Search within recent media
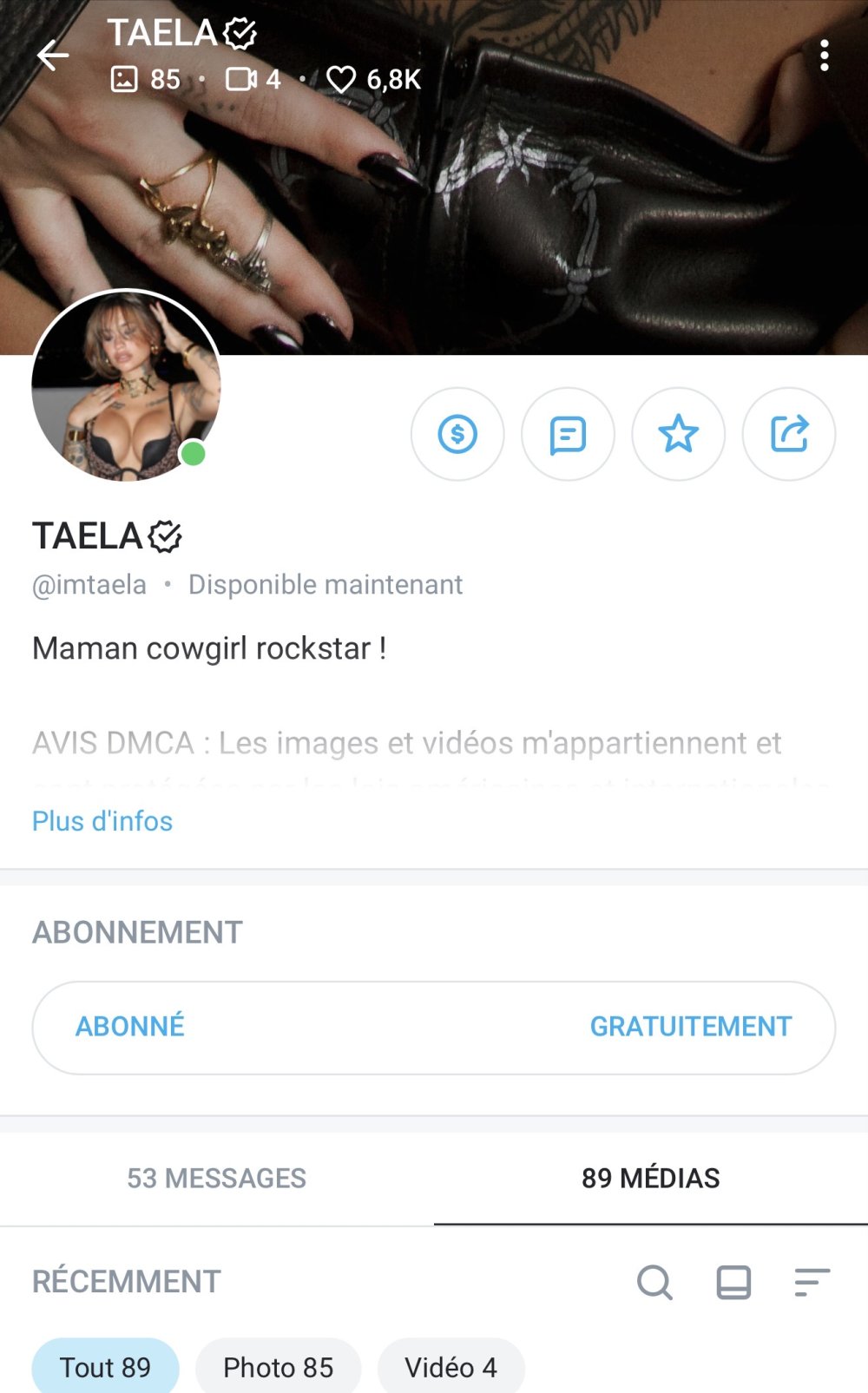Image resolution: width=868 pixels, height=1393 pixels. point(654,1282)
